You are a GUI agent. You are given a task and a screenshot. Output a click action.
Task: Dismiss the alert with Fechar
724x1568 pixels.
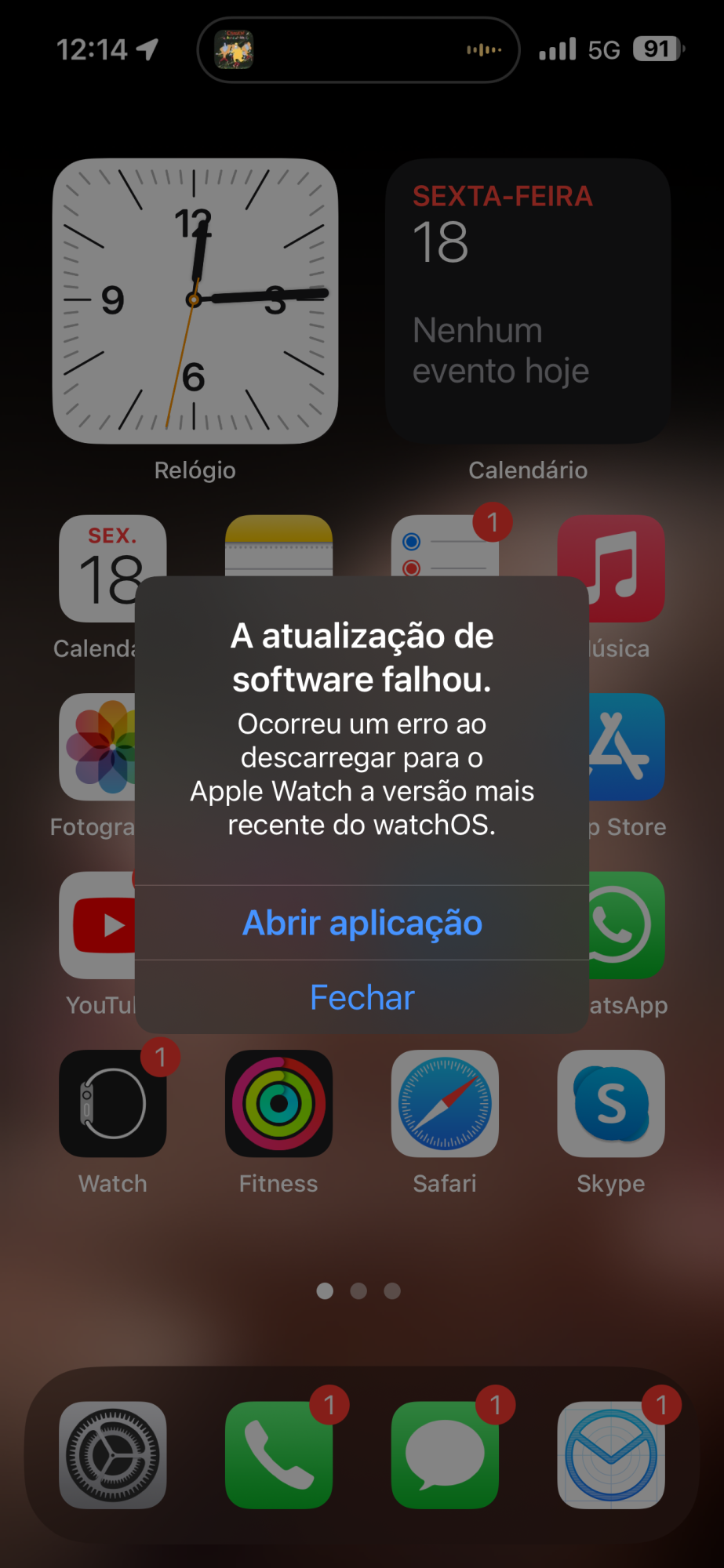point(362,997)
